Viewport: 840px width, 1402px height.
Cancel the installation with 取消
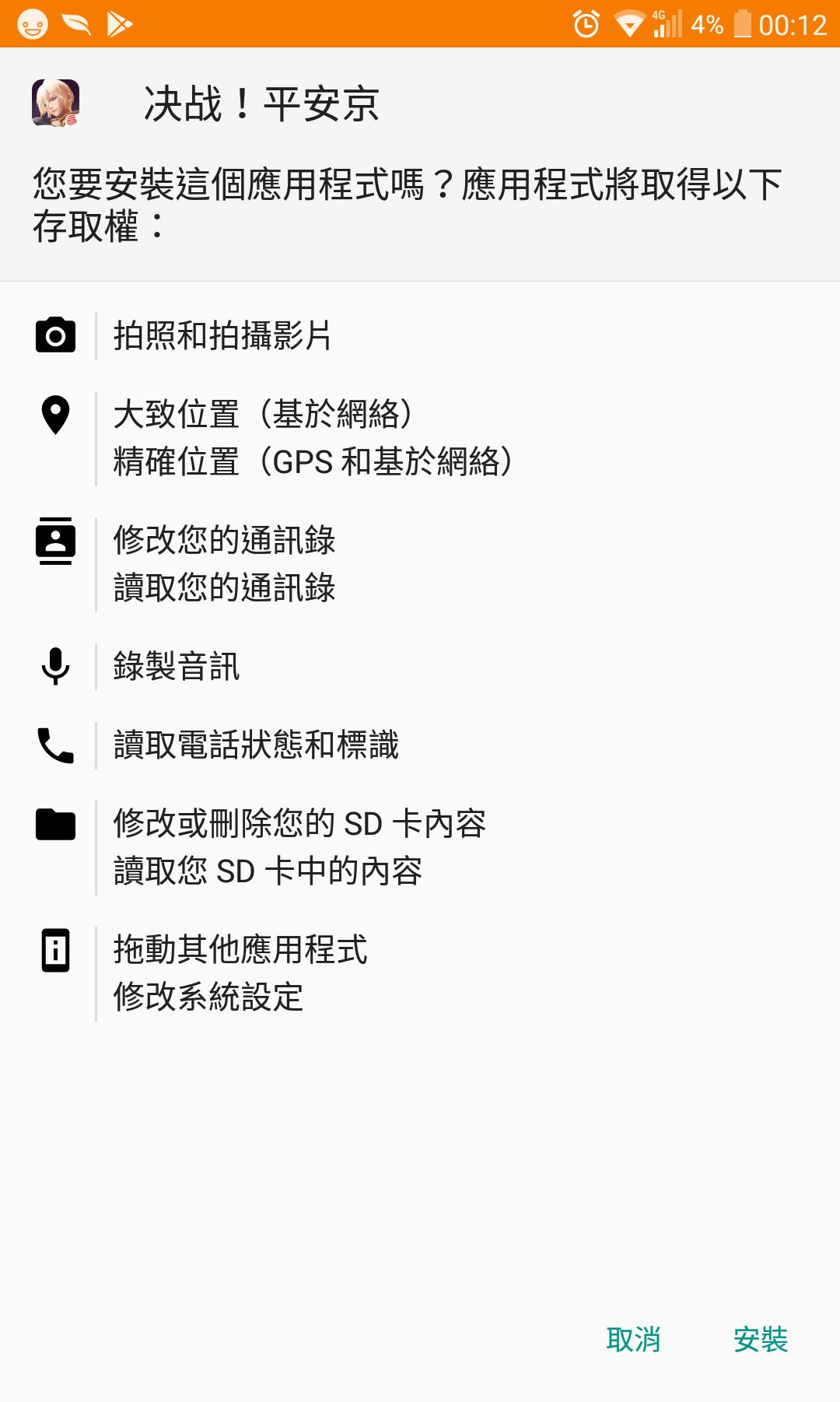point(633,1339)
